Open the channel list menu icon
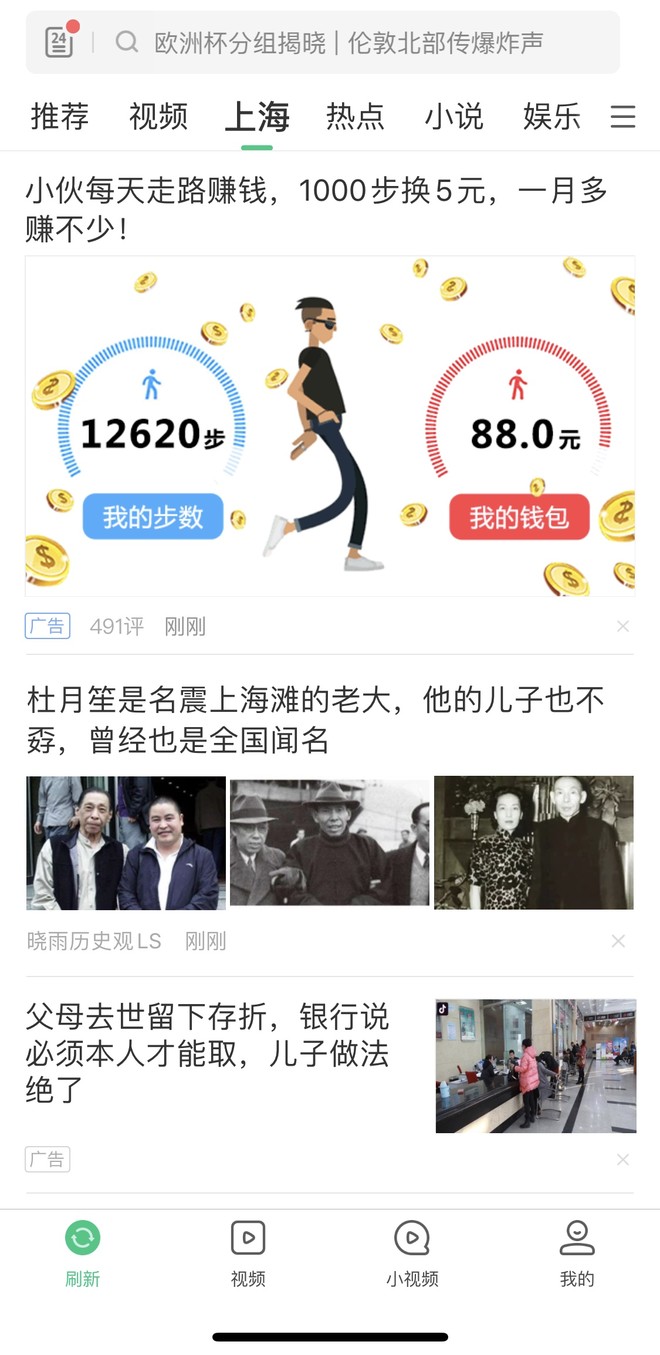This screenshot has width=660, height=1355. (x=623, y=117)
